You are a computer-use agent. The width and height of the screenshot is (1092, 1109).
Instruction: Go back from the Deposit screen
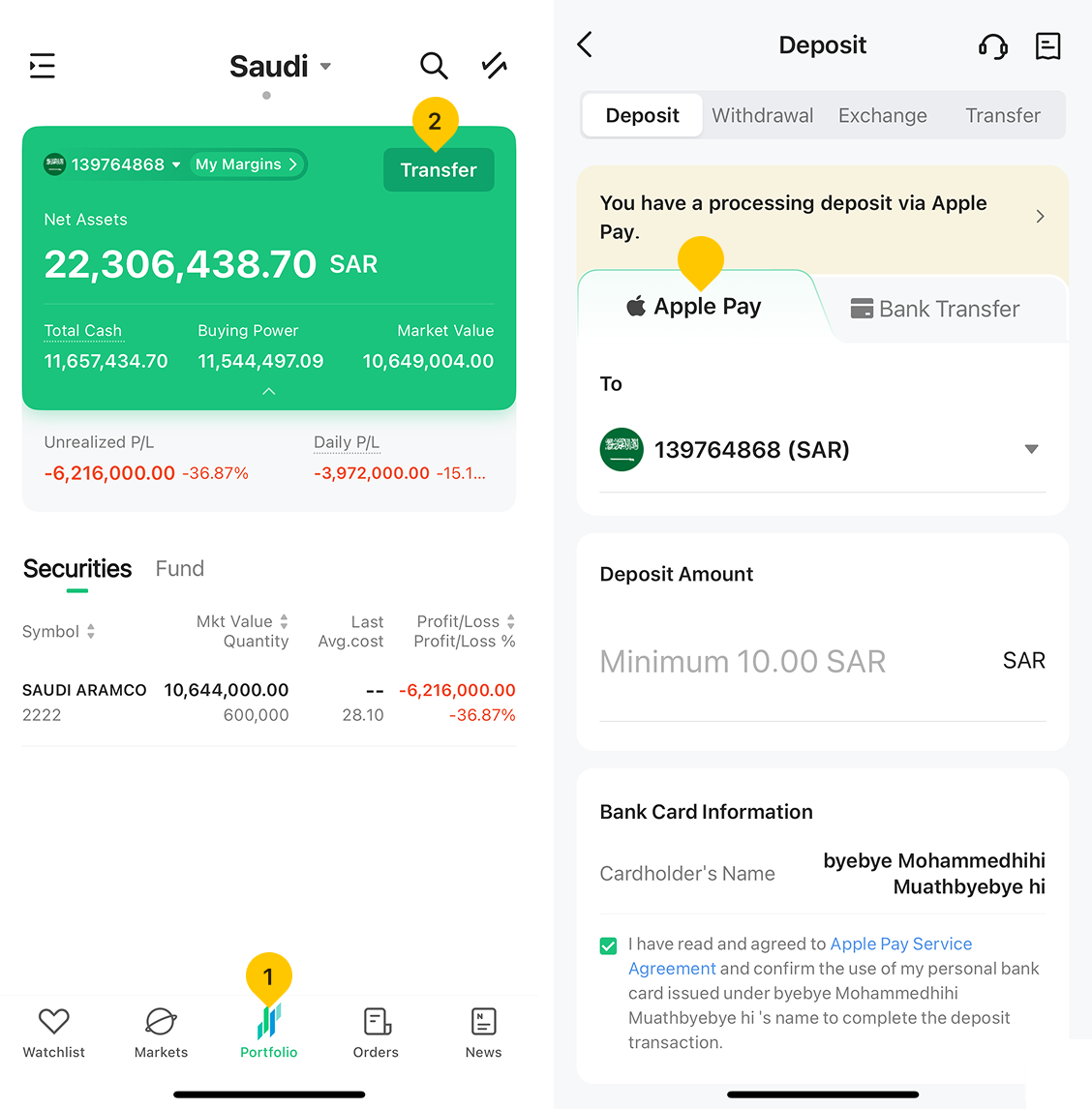(x=585, y=45)
